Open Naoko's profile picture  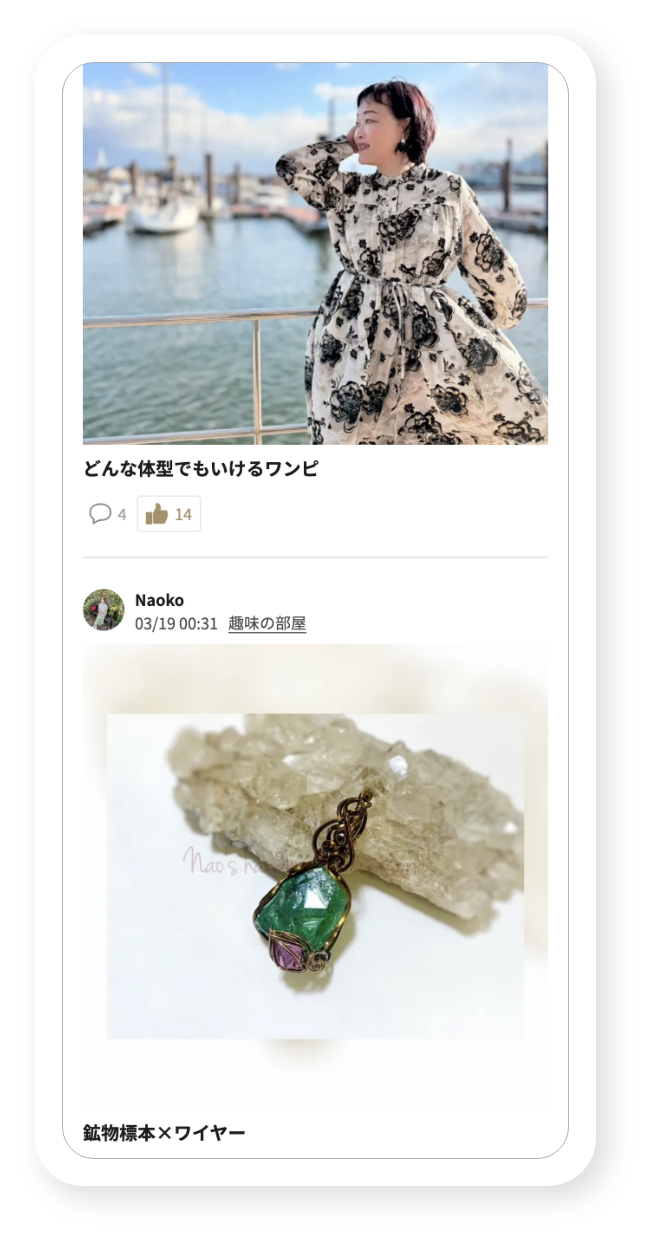[x=103, y=610]
